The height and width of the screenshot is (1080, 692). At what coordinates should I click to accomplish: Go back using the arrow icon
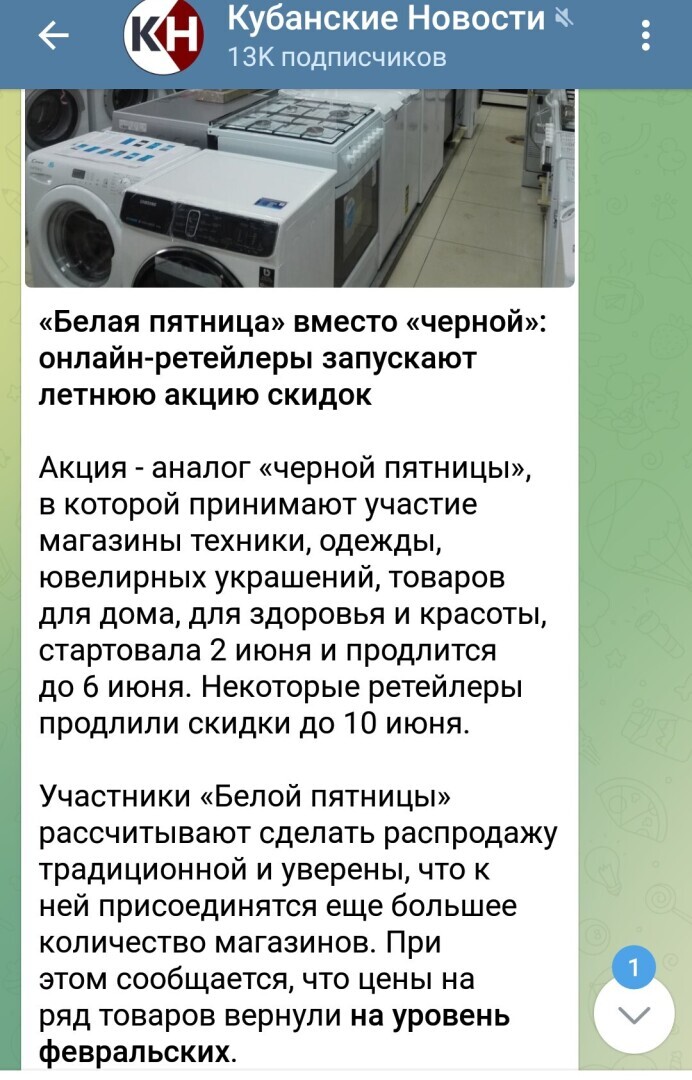click(53, 35)
